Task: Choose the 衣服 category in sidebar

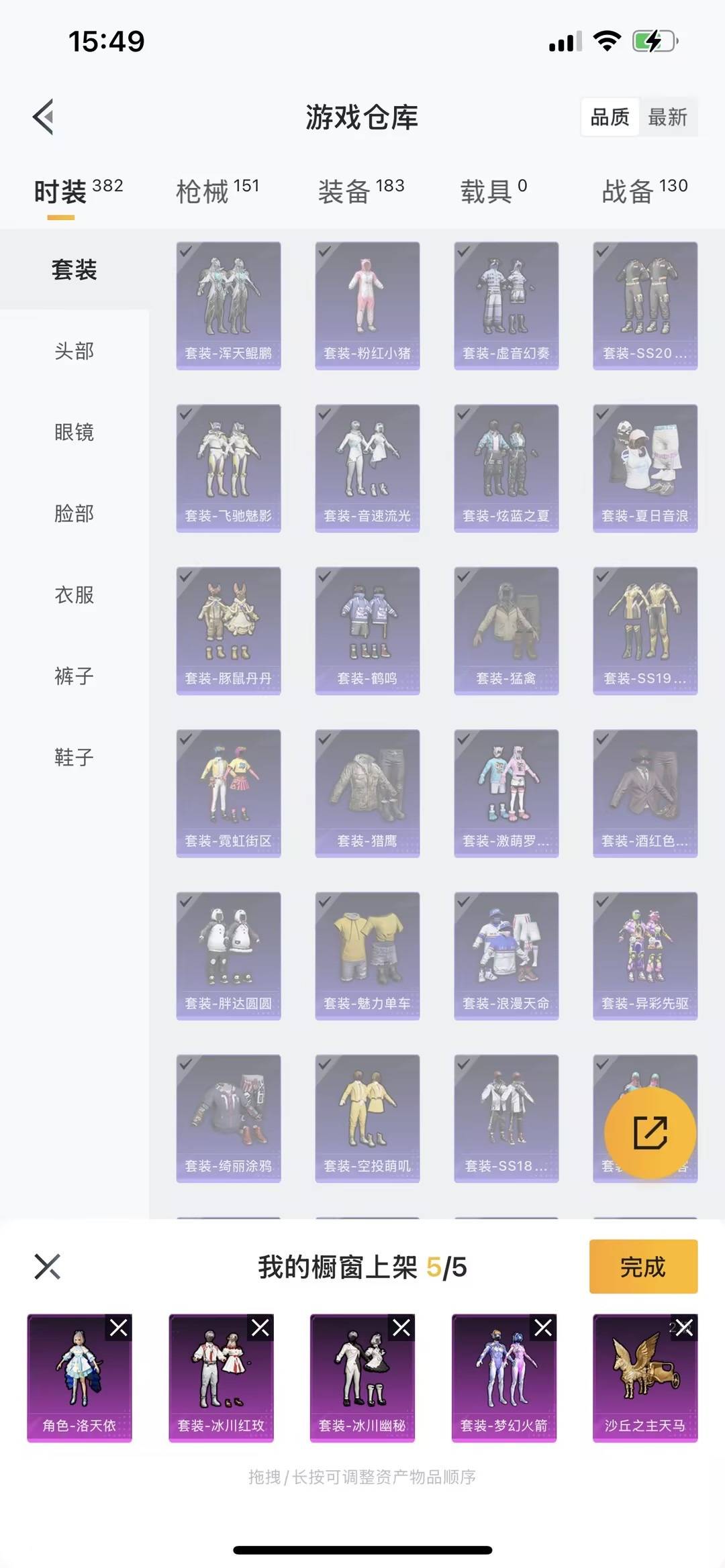Action: pyautogui.click(x=74, y=594)
